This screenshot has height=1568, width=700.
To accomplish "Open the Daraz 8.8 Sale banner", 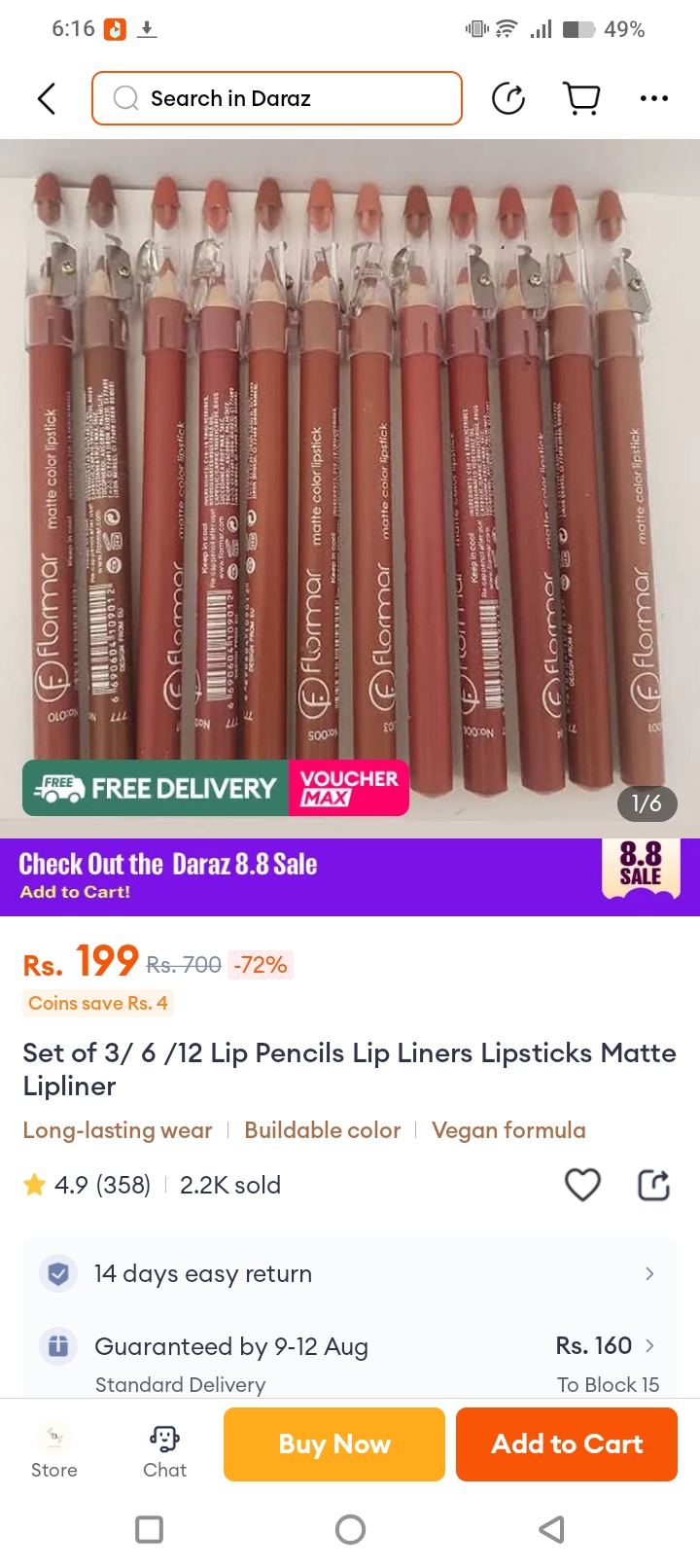I will (x=350, y=876).
